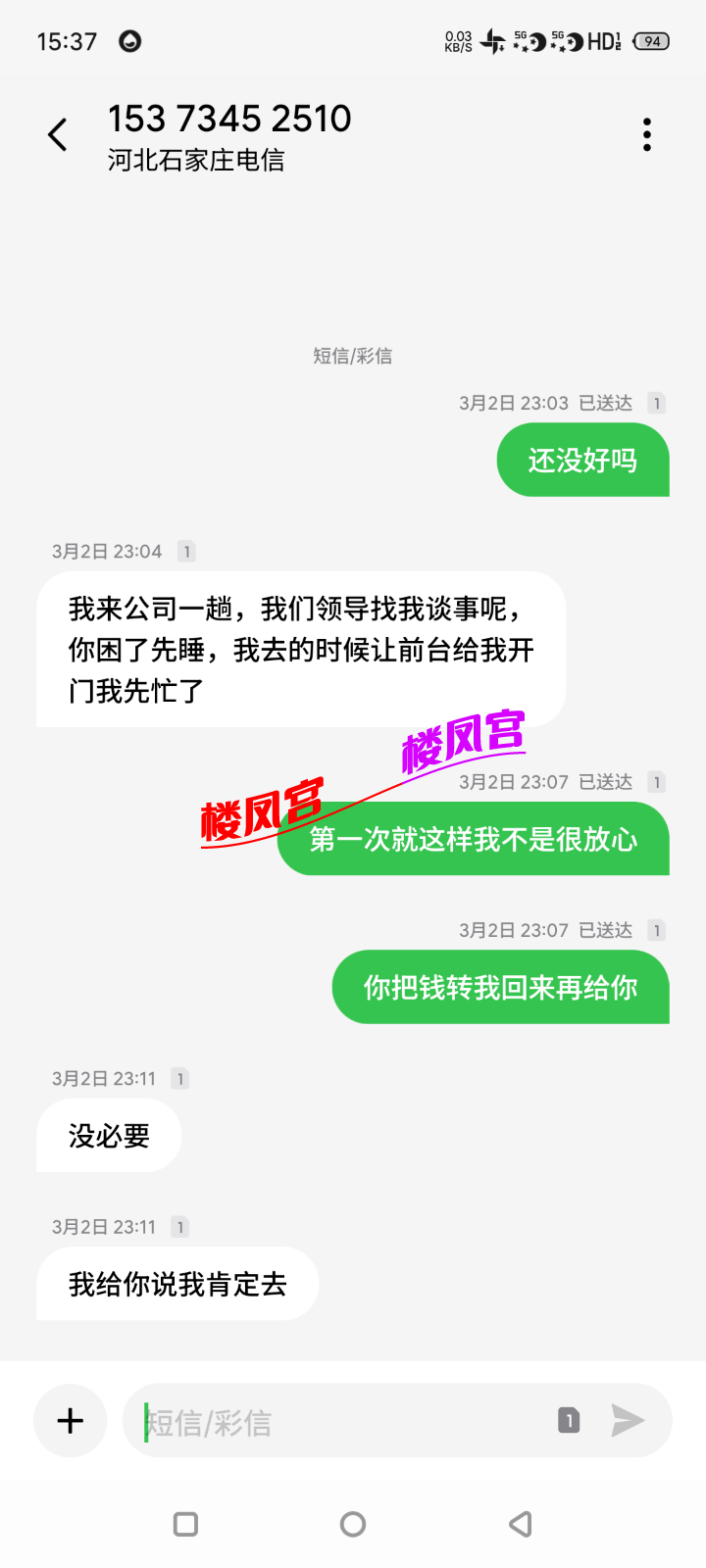Select the message bubble 还没好吗
Image resolution: width=706 pixels, height=1568 pixels.
tap(582, 460)
